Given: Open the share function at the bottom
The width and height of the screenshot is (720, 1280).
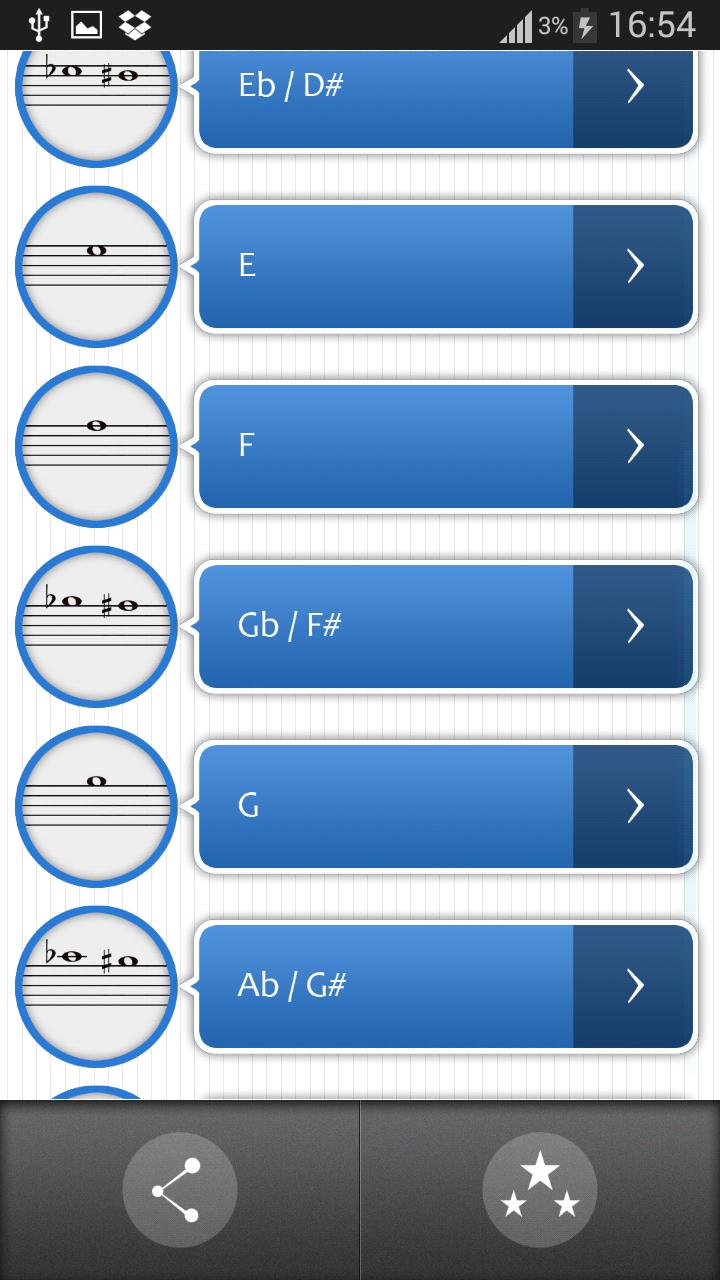Looking at the screenshot, I should pyautogui.click(x=180, y=1190).
